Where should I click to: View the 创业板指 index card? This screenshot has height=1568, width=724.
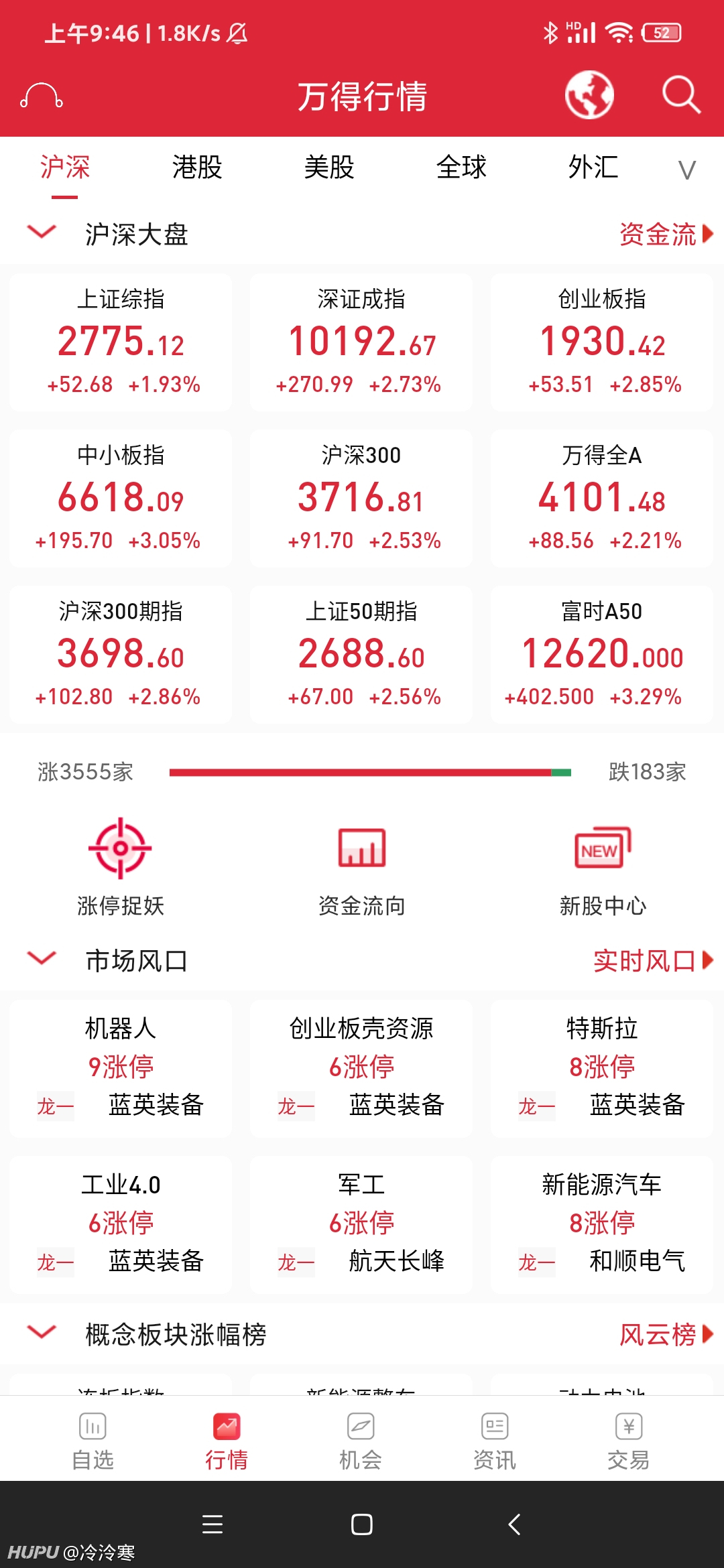tap(602, 342)
